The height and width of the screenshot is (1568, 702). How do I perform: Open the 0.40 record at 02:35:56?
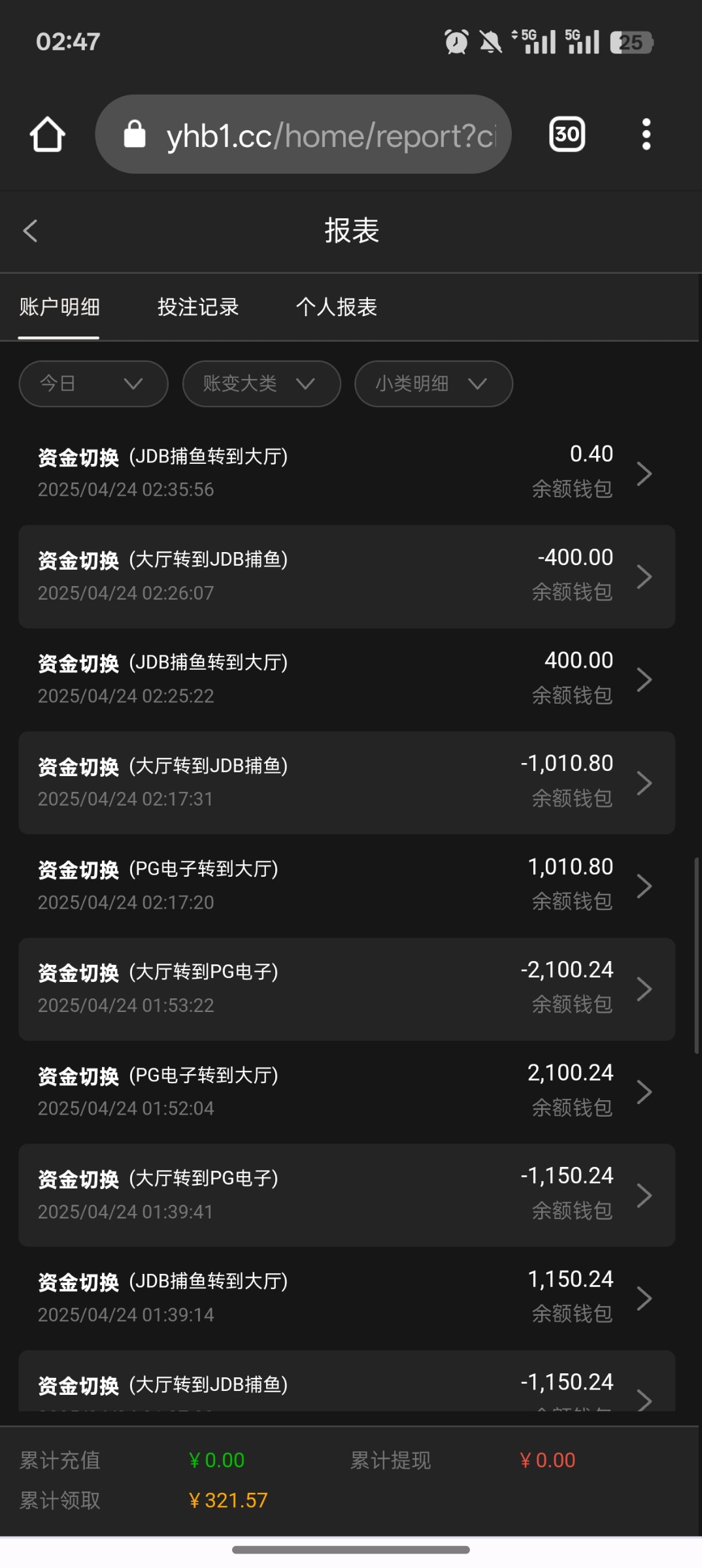[347, 473]
